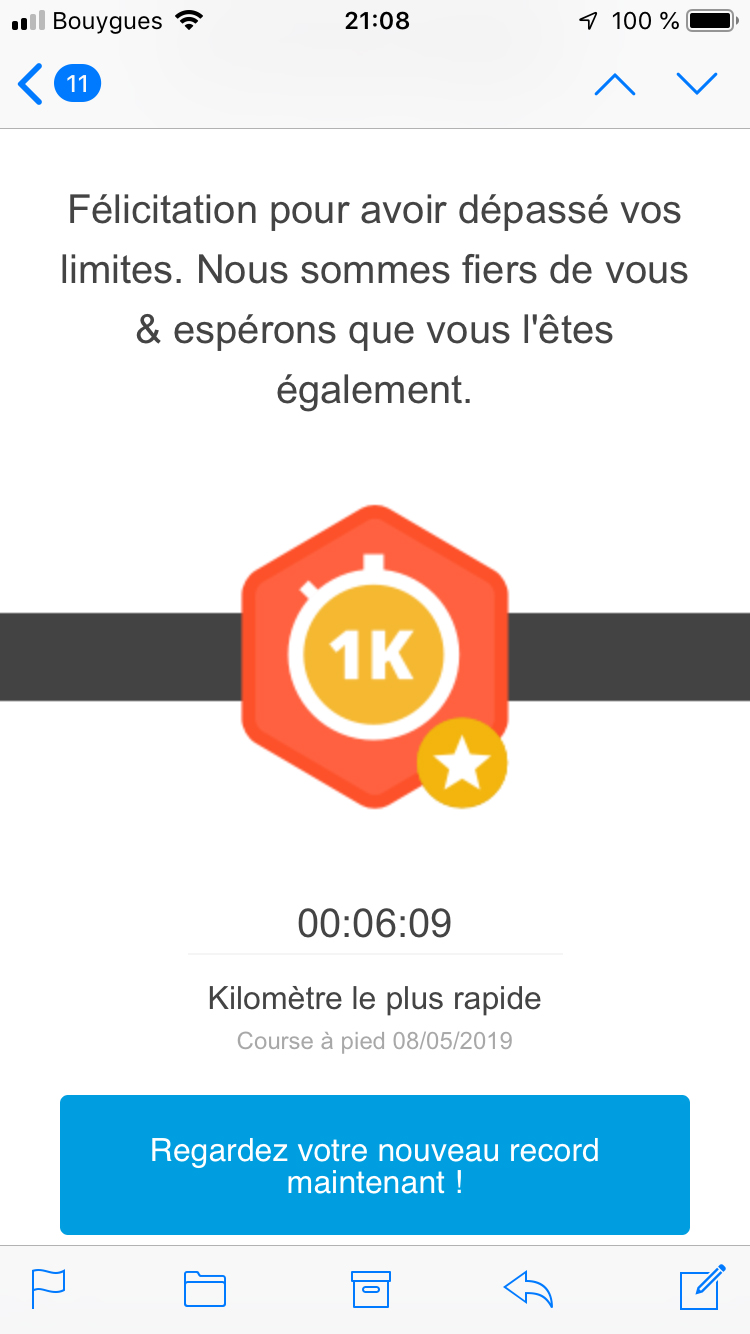Screen dimensions: 750x1334
Task: Show the next email with down arrow
Action: click(697, 84)
